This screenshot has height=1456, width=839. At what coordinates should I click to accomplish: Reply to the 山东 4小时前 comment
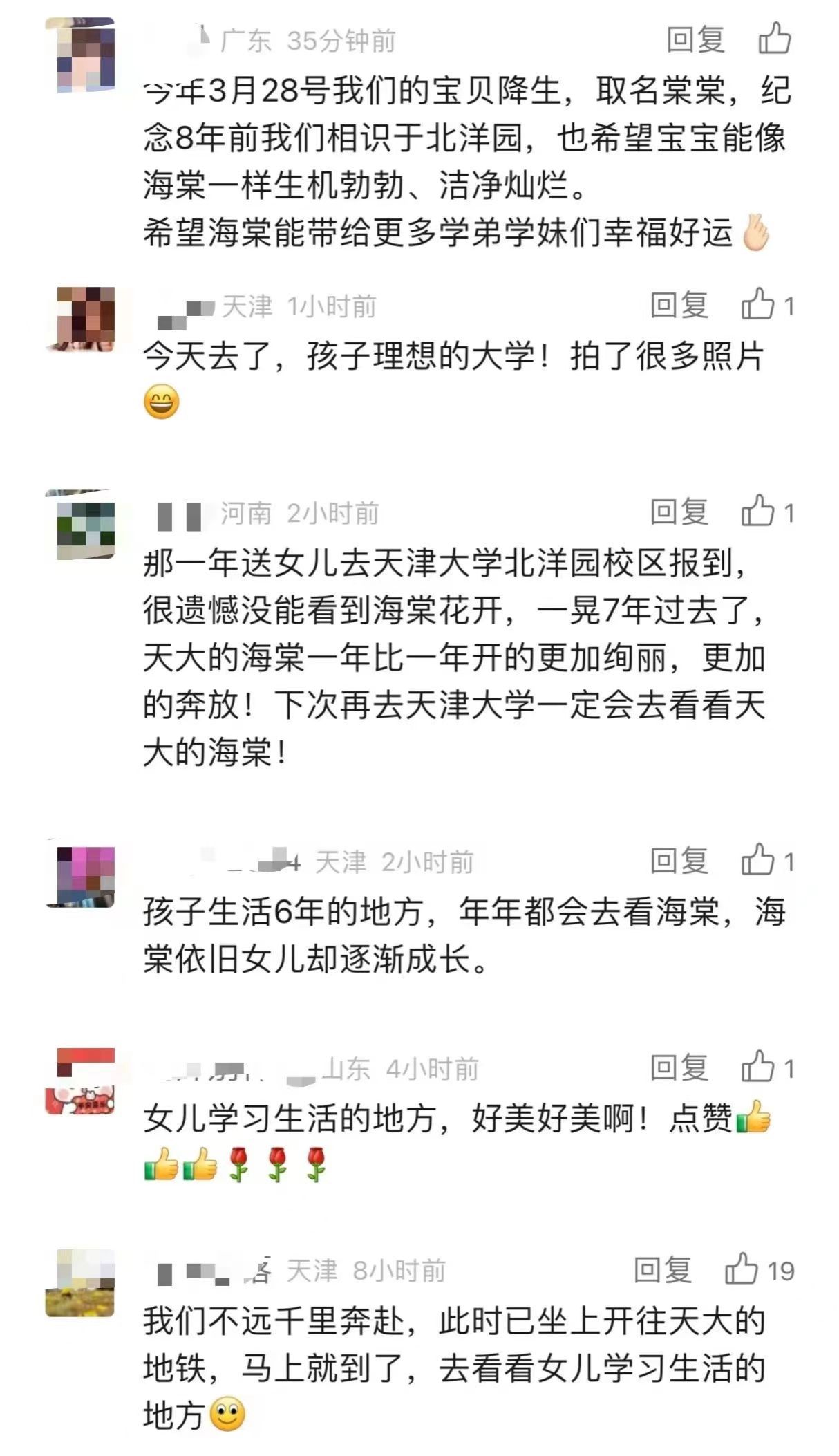(679, 1068)
